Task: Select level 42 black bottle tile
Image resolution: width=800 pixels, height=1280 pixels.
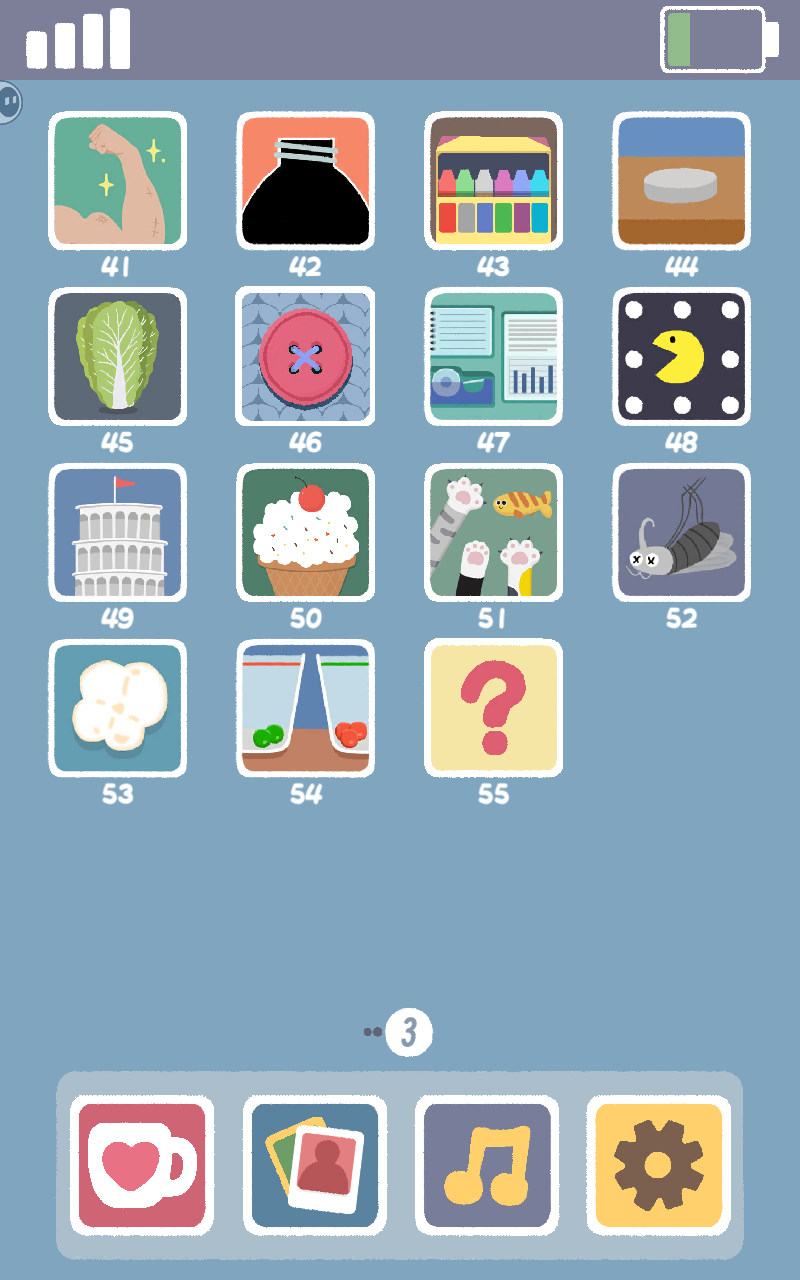Action: pos(305,181)
